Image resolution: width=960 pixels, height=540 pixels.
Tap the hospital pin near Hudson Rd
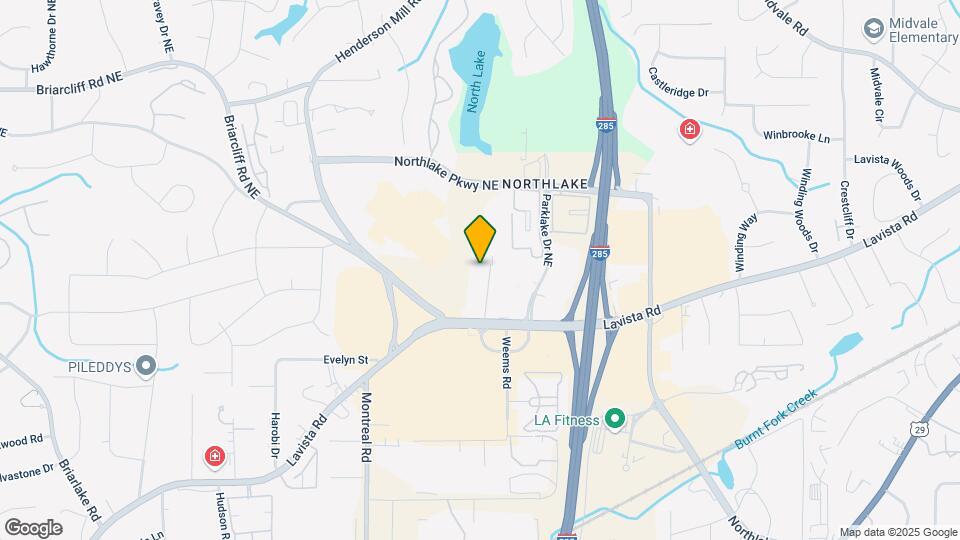(x=214, y=458)
